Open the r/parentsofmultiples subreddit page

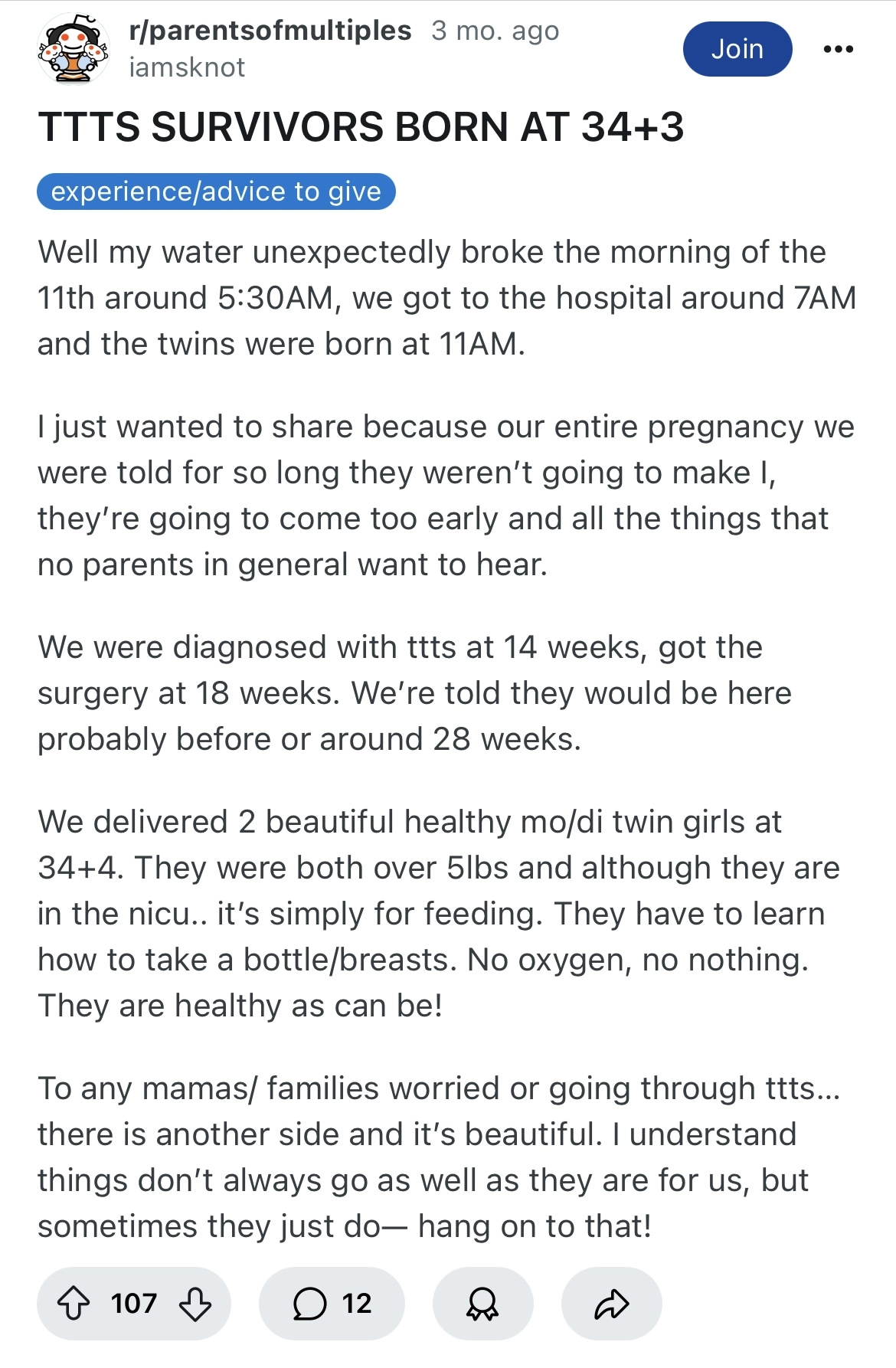270,31
